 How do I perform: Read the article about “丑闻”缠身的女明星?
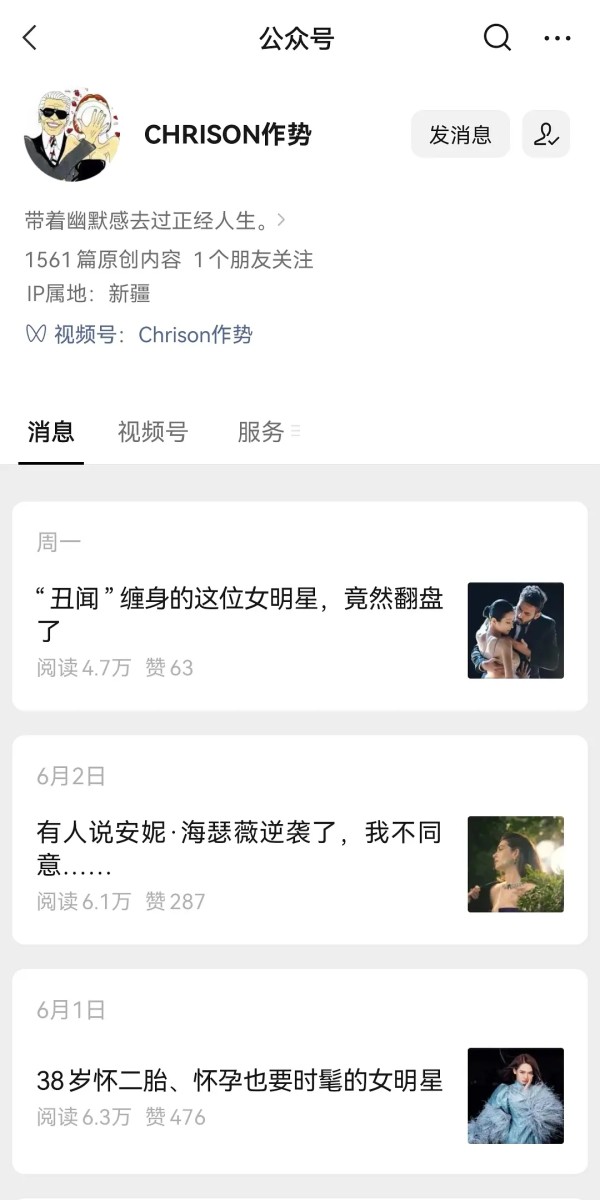click(x=240, y=614)
